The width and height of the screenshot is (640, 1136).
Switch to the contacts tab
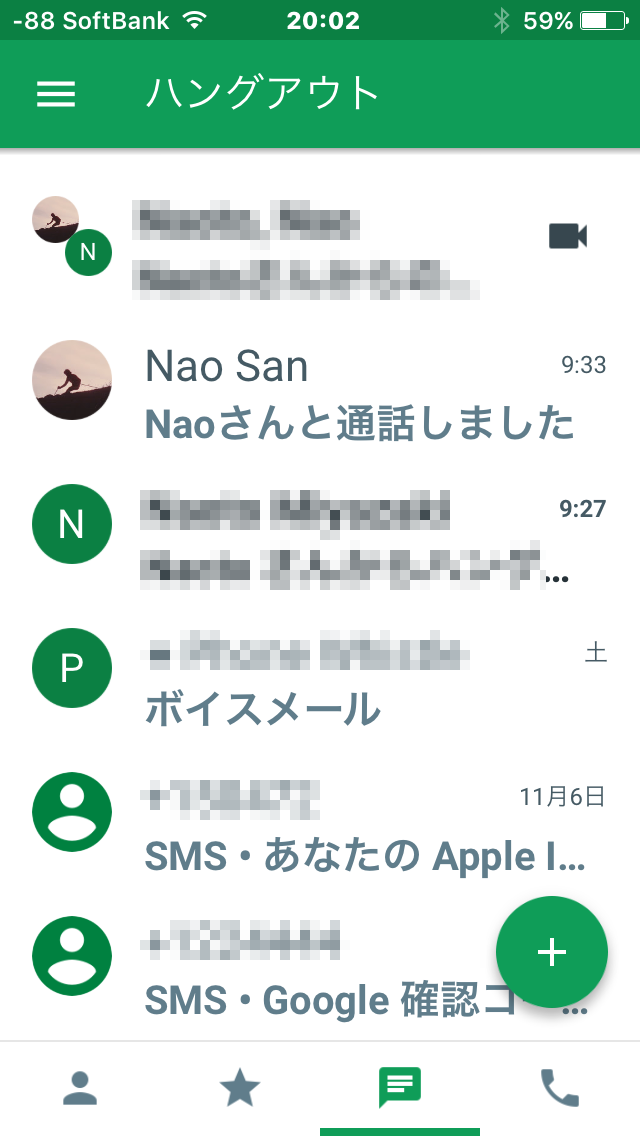pyautogui.click(x=80, y=1088)
